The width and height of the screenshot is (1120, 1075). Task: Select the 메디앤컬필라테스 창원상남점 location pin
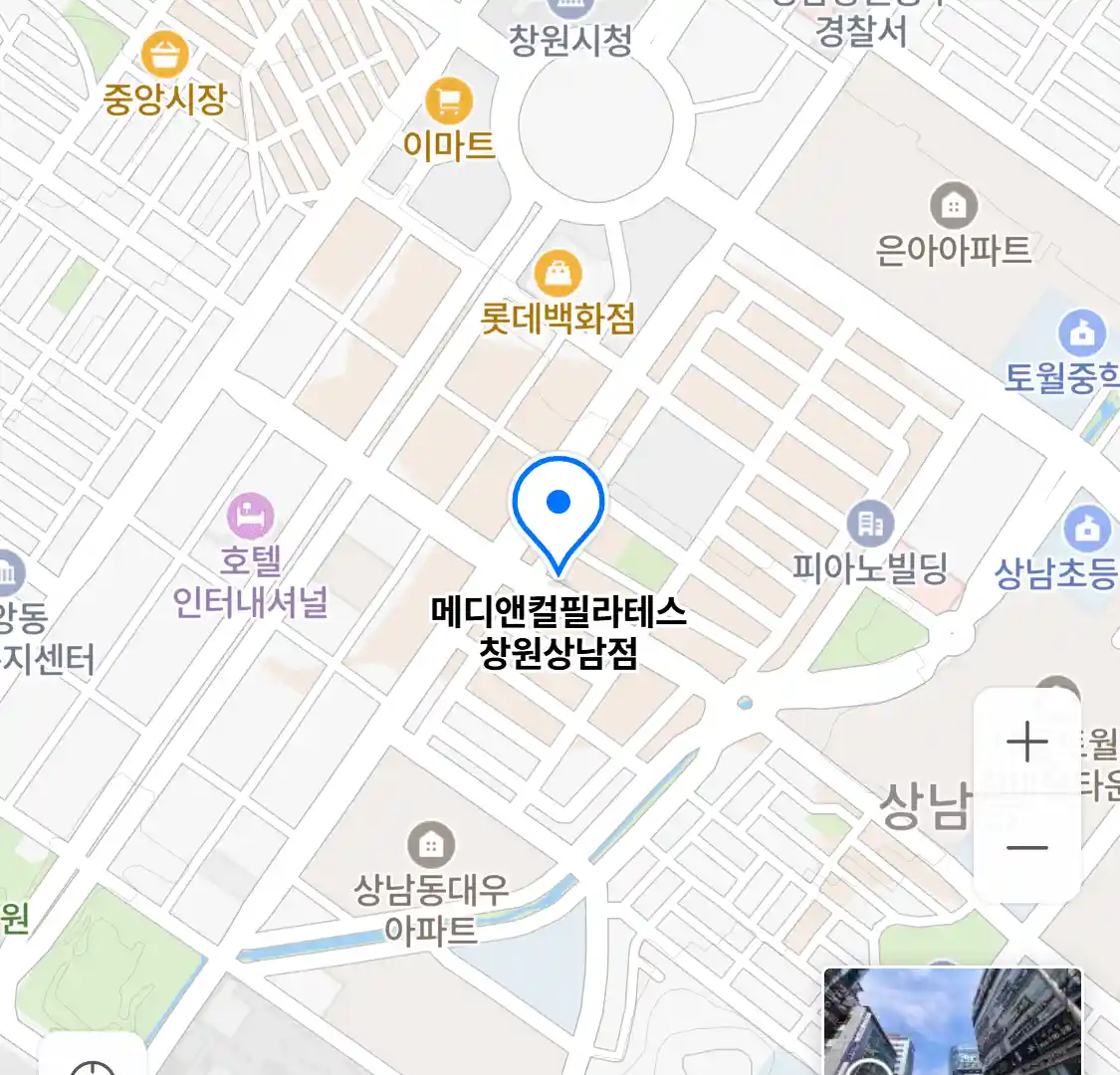tap(559, 504)
